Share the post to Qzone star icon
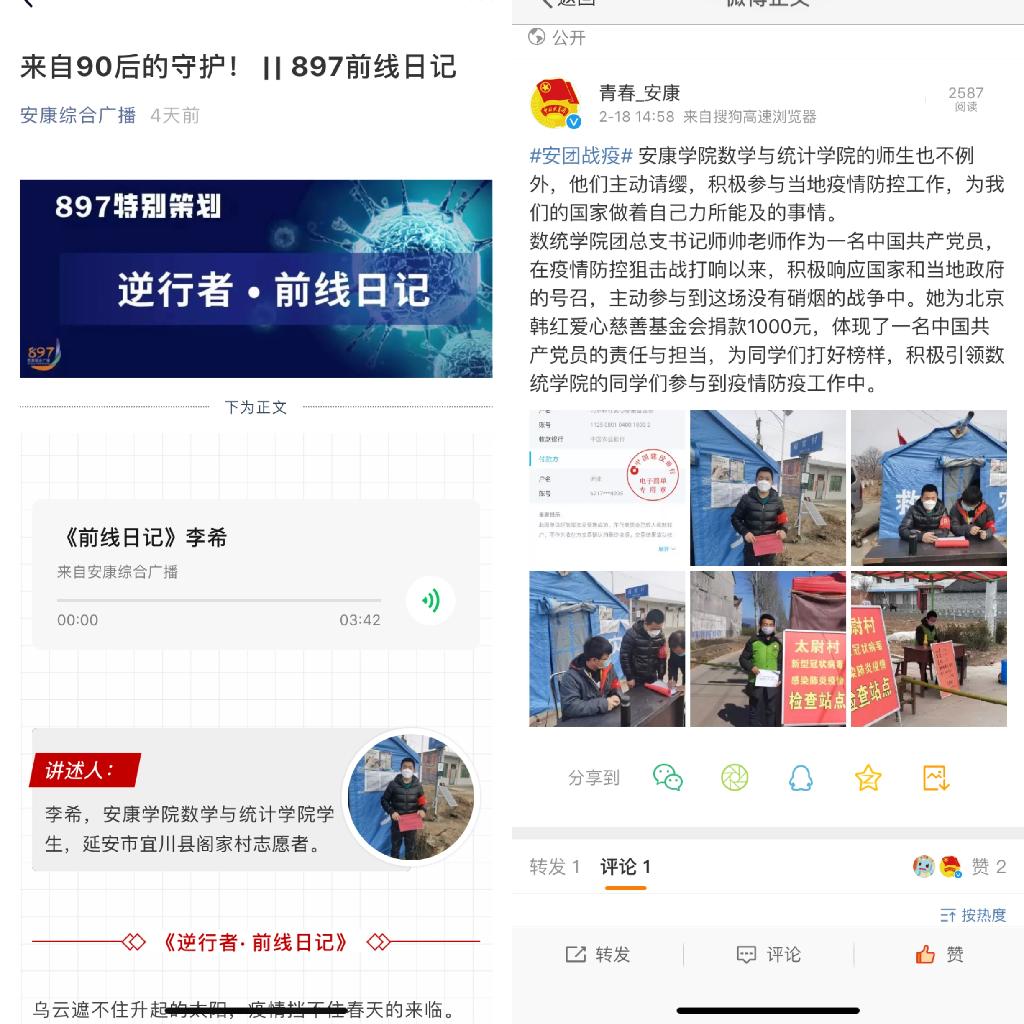The height and width of the screenshot is (1024, 1024). [868, 777]
